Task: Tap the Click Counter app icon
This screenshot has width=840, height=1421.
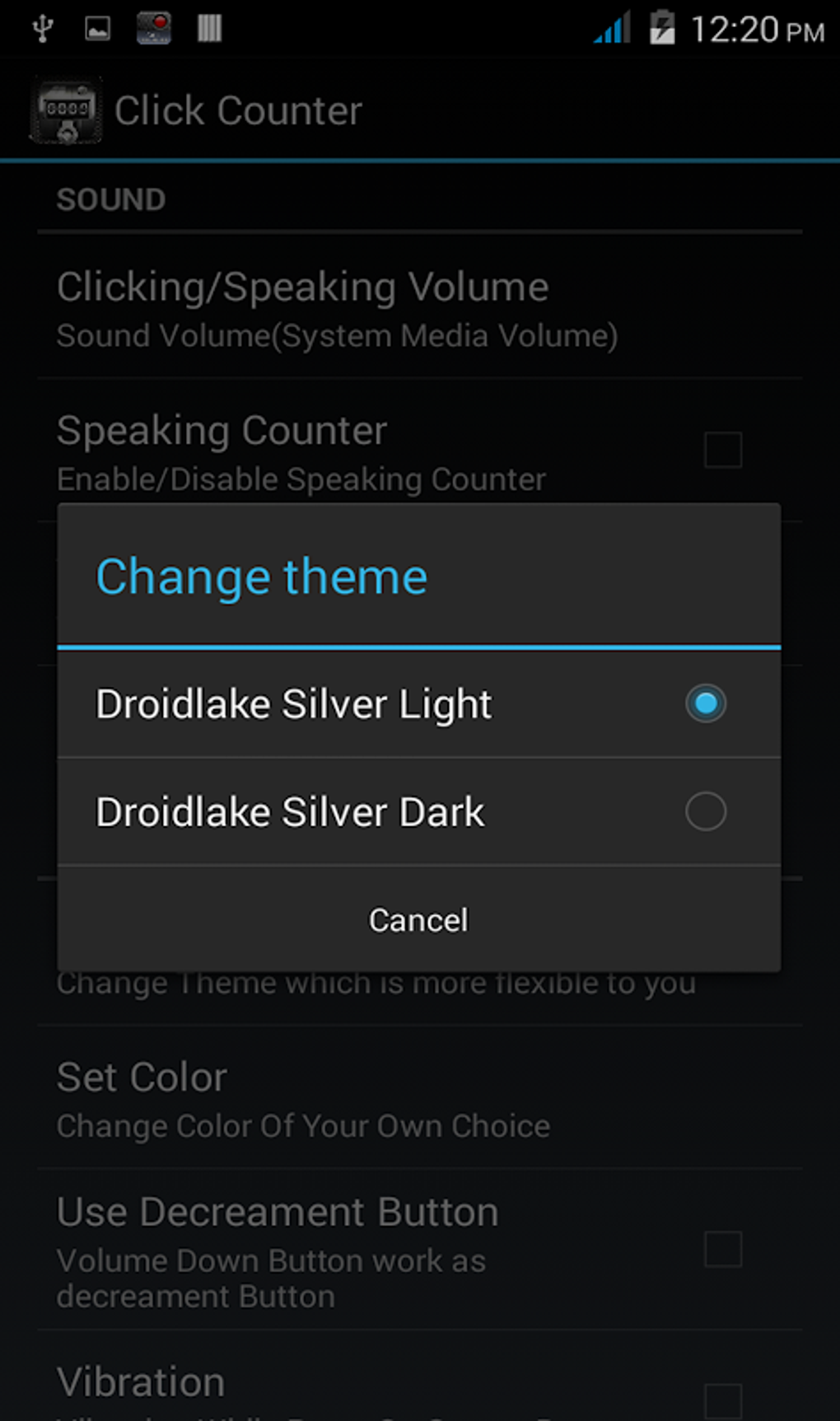Action: (x=65, y=110)
